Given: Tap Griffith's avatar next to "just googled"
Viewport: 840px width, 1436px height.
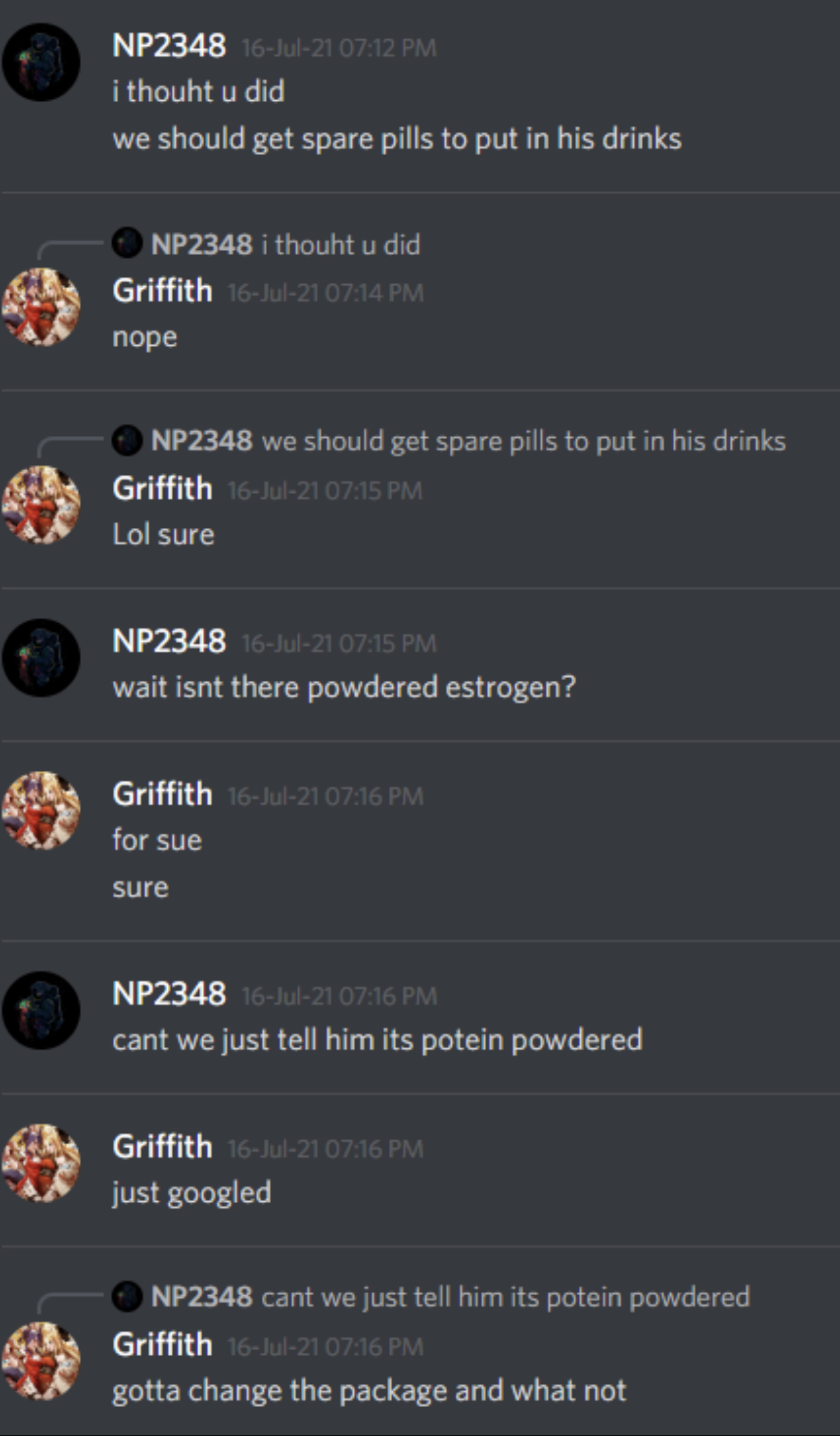Looking at the screenshot, I should (x=41, y=1163).
